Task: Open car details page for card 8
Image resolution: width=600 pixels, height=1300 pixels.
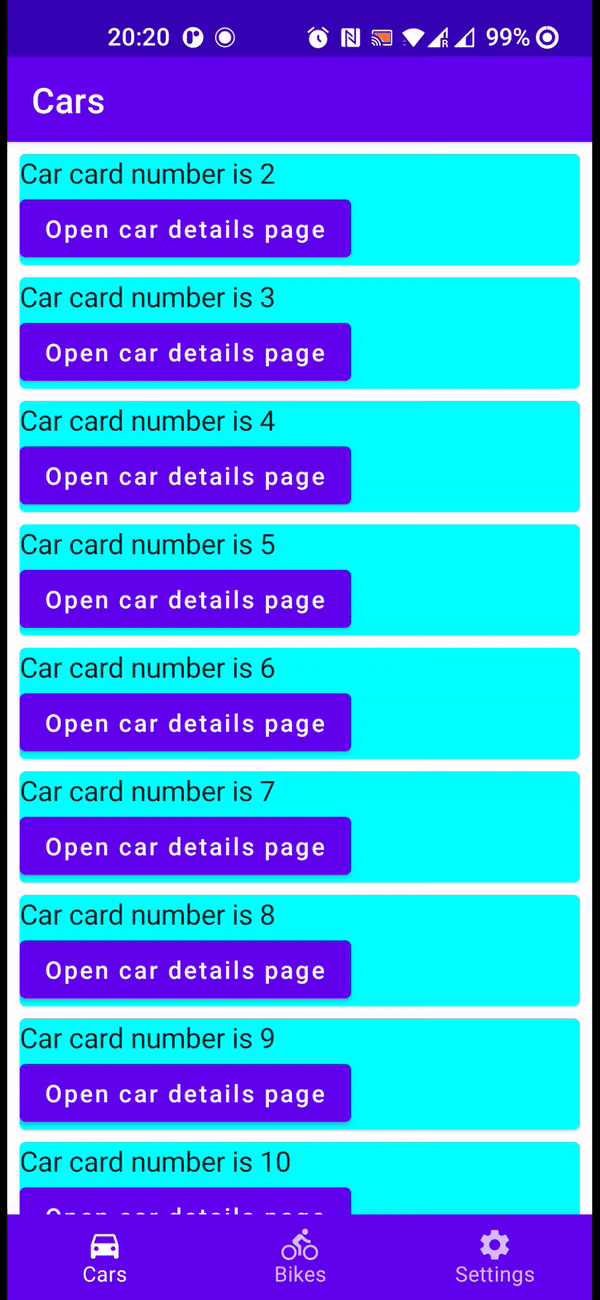Action: [x=185, y=970]
